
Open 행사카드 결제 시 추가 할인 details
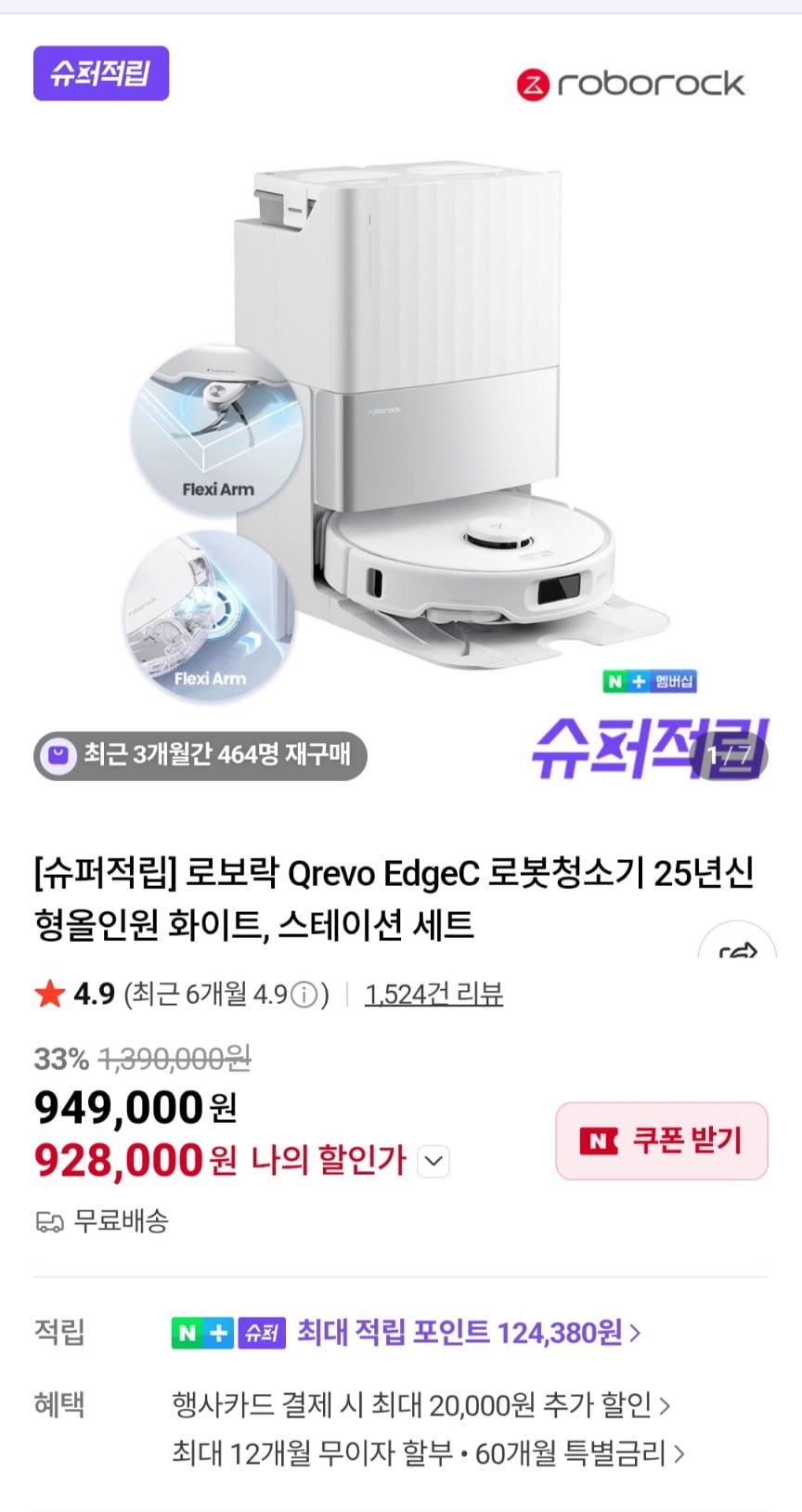420,1405
